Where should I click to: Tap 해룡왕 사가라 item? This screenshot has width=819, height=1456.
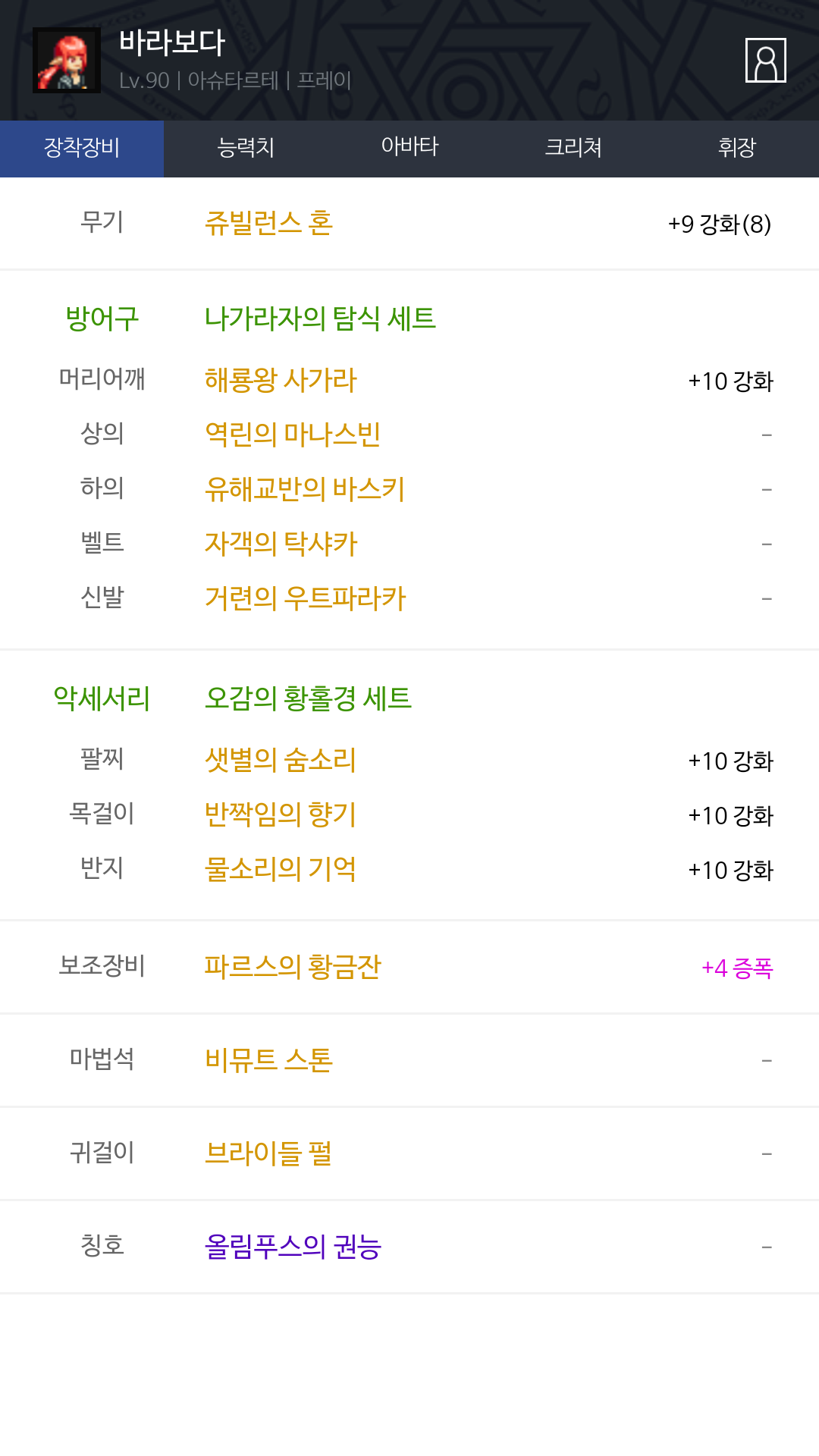[x=281, y=380]
